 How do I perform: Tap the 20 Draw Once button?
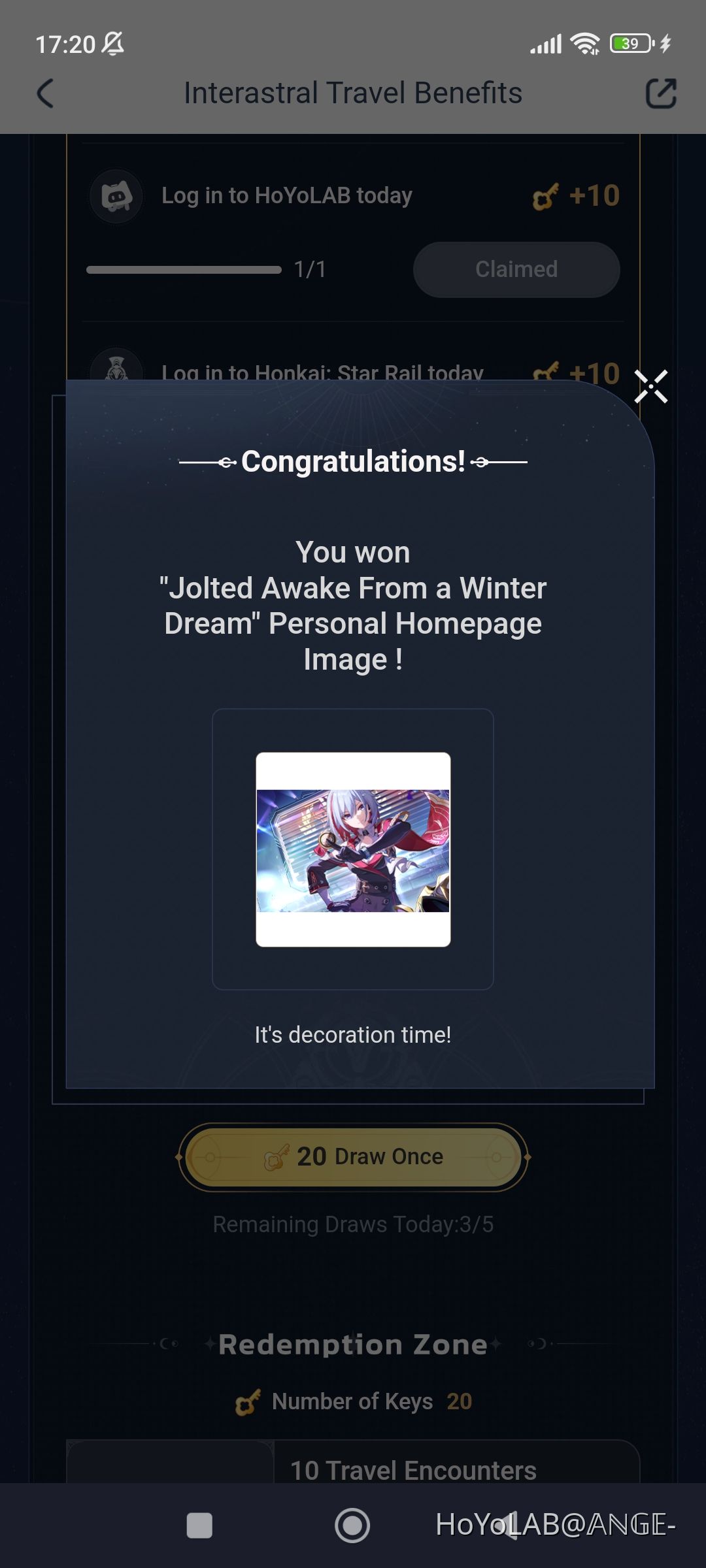353,1156
